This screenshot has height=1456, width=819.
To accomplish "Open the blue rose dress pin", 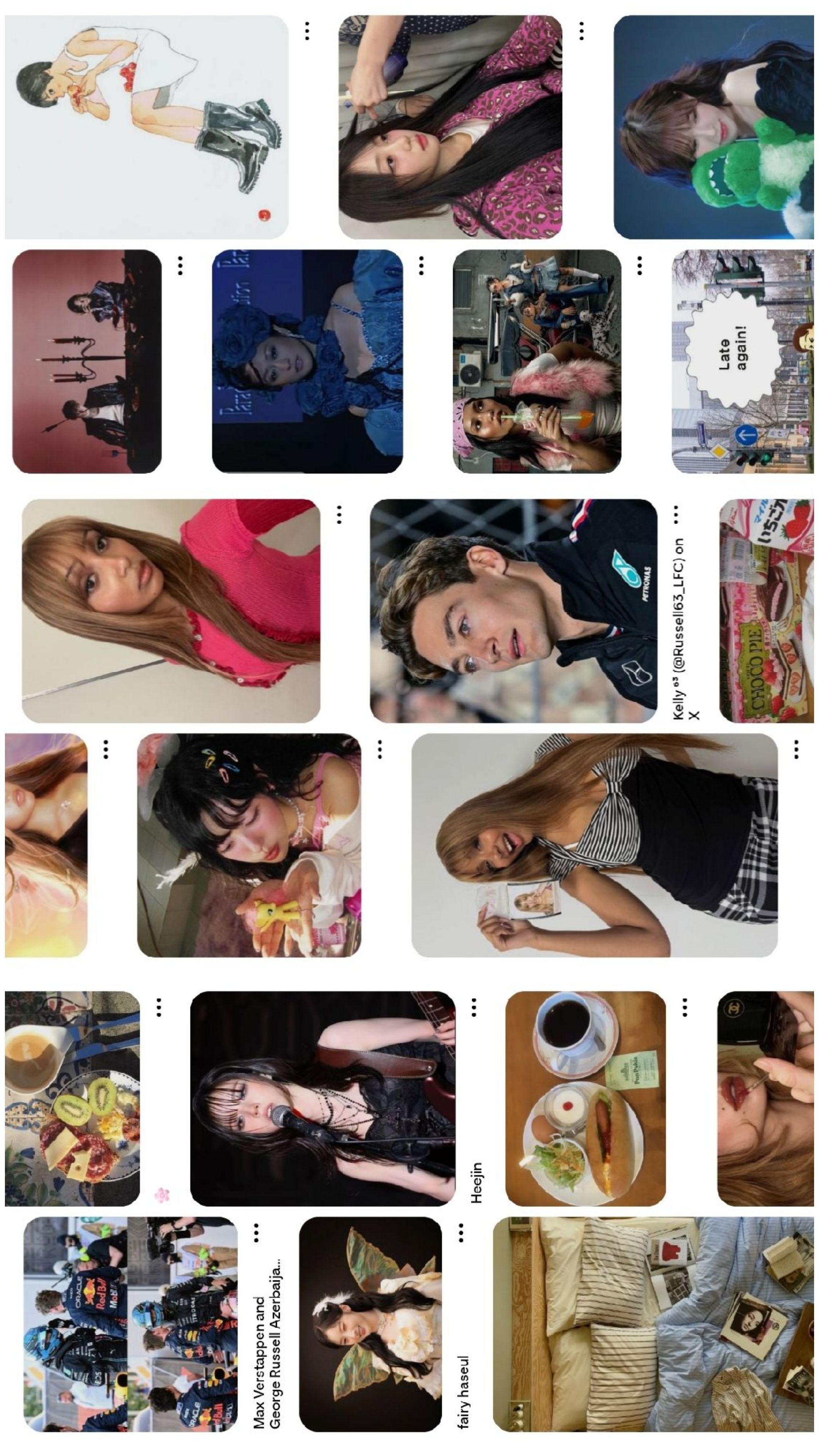I will pos(307,361).
